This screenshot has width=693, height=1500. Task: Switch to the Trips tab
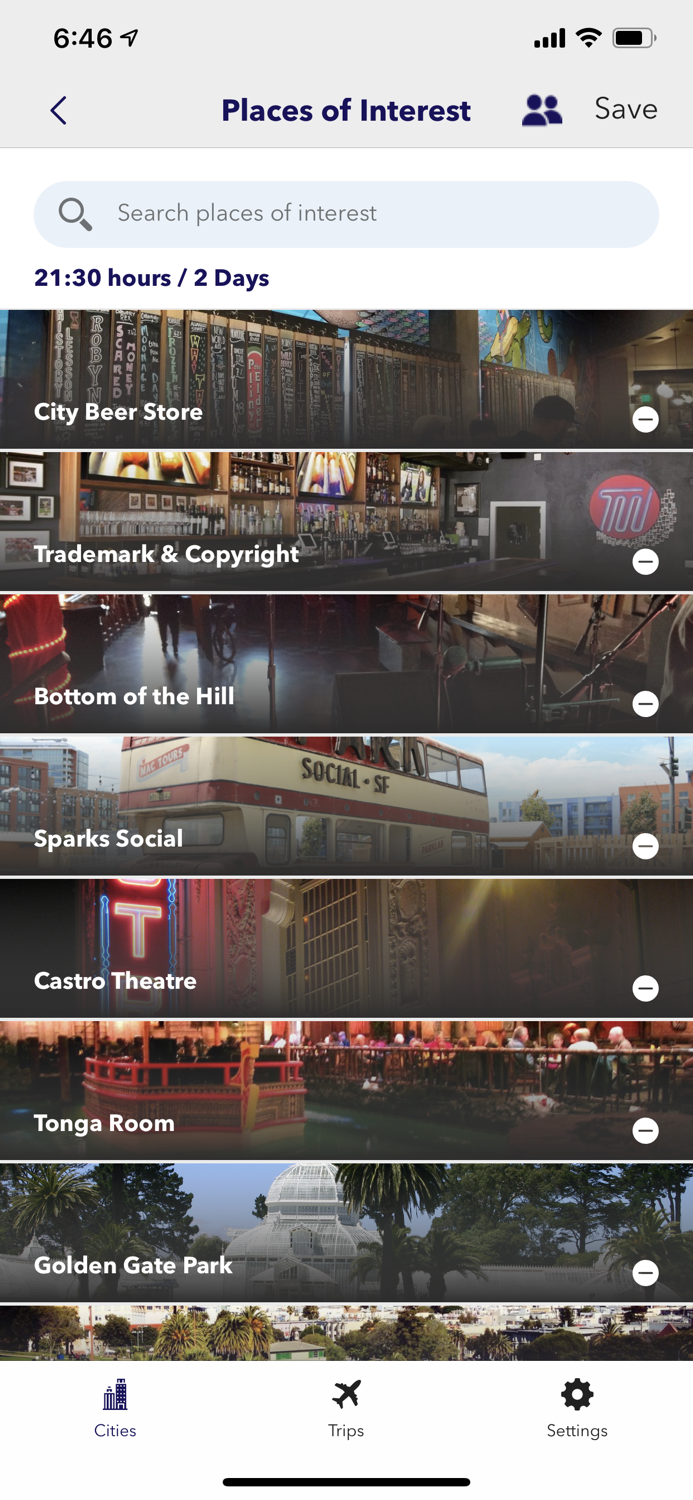(x=346, y=1408)
